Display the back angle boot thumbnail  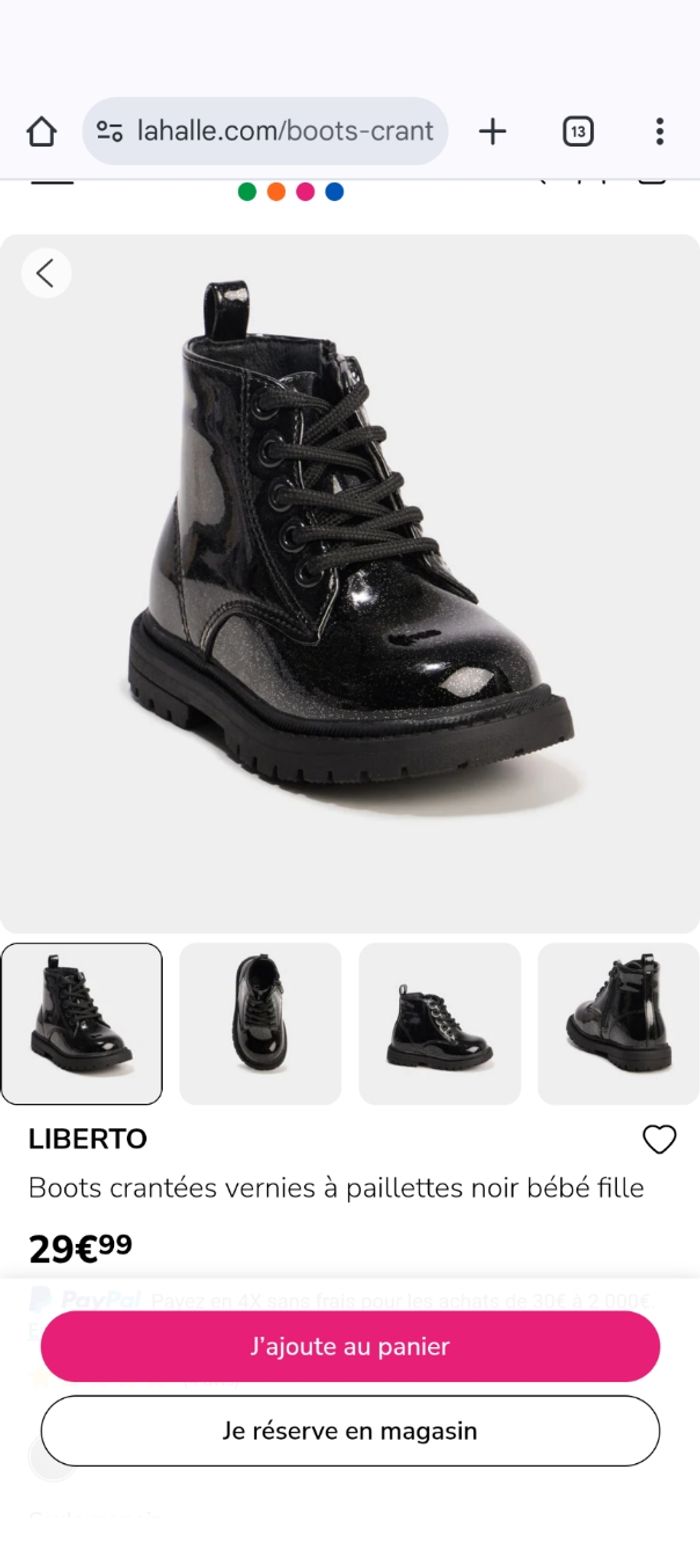coord(618,1023)
